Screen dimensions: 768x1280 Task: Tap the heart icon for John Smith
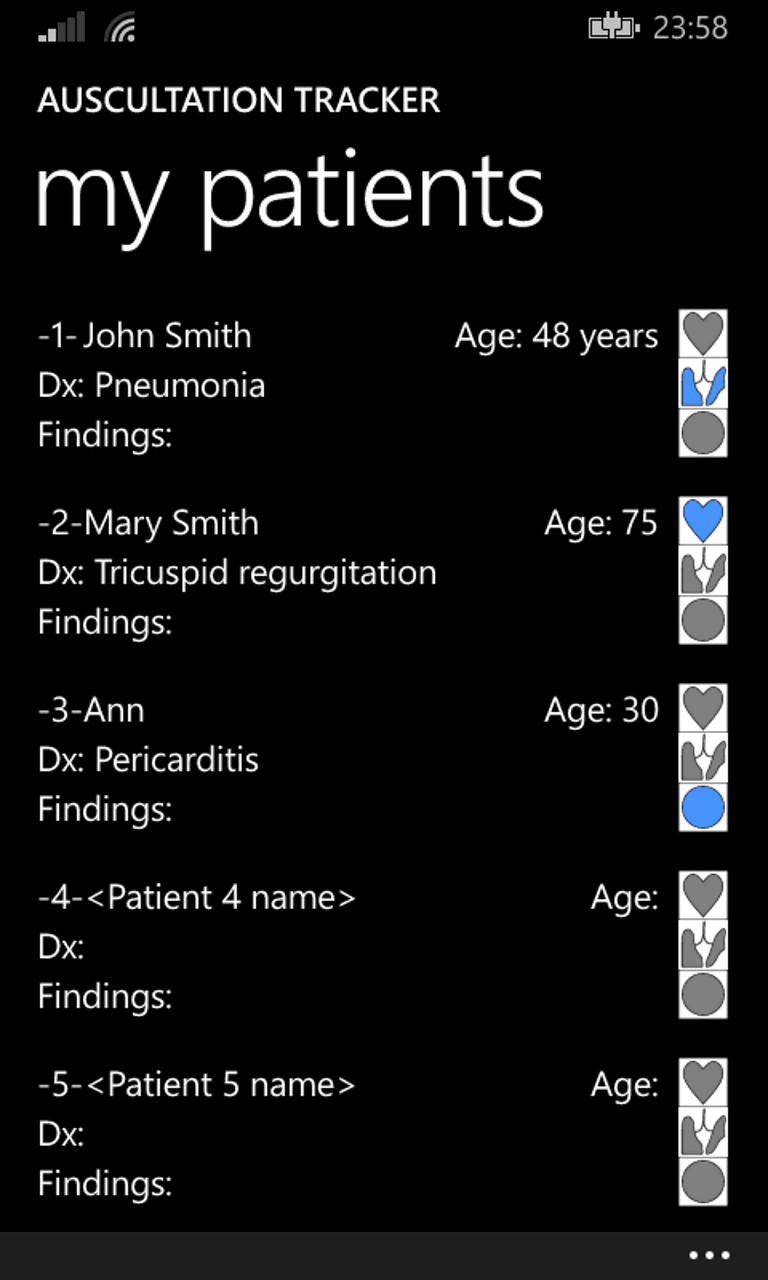click(x=703, y=334)
